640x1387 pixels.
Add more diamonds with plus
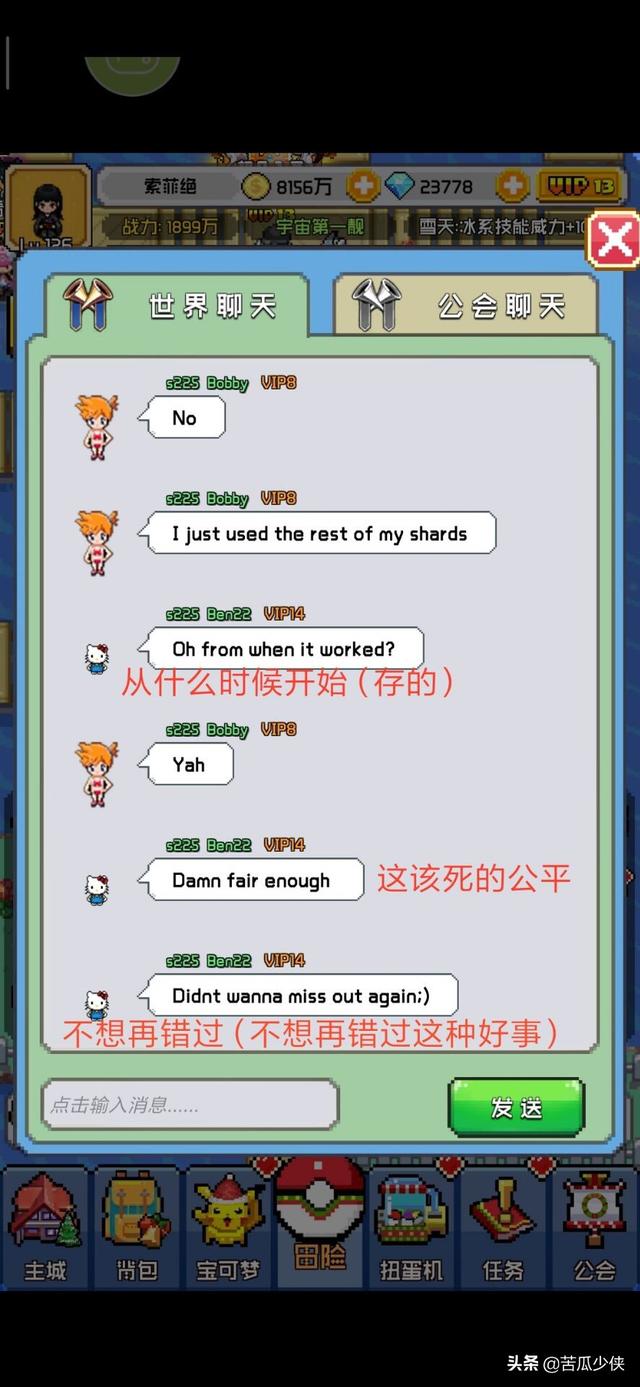[512, 186]
